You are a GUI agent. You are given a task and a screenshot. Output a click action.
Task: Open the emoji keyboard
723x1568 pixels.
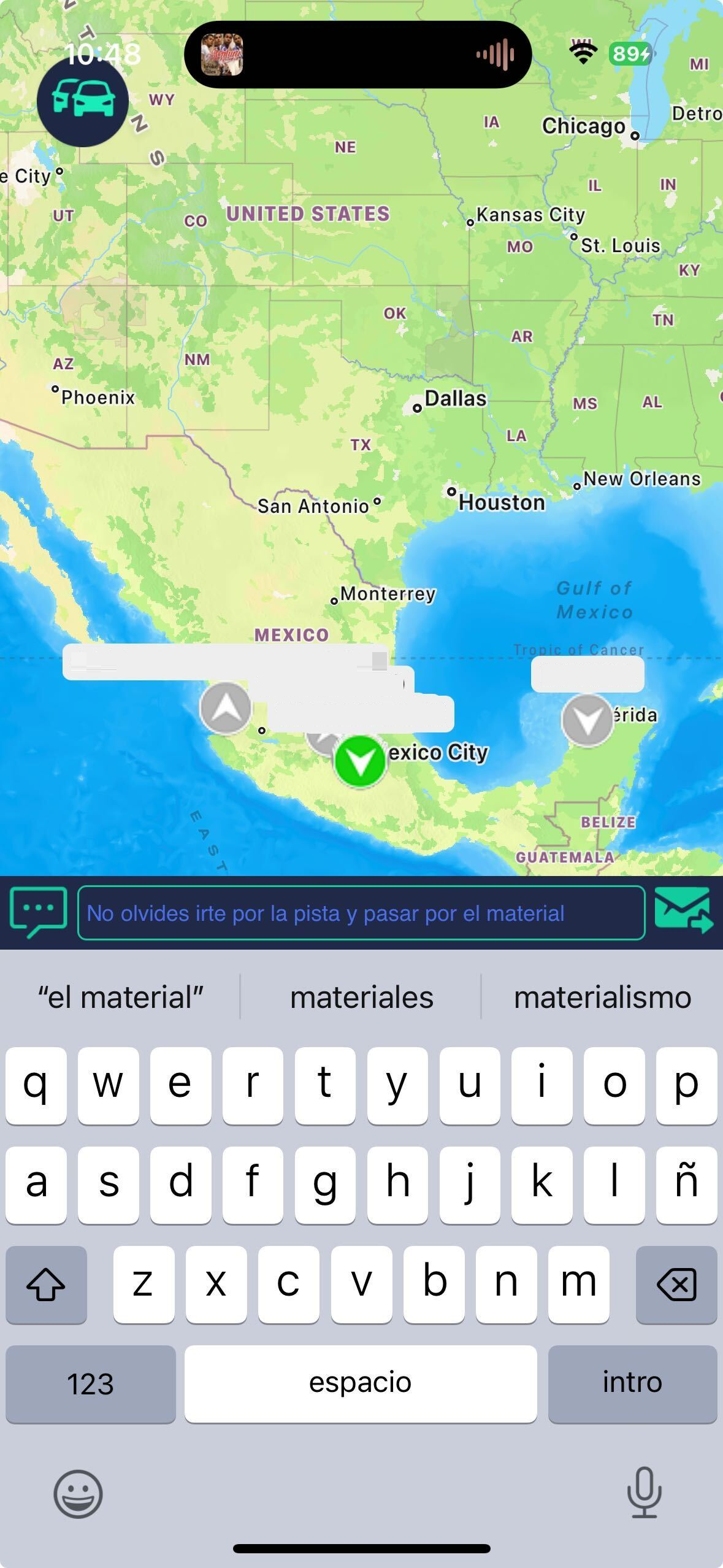coord(78,1493)
